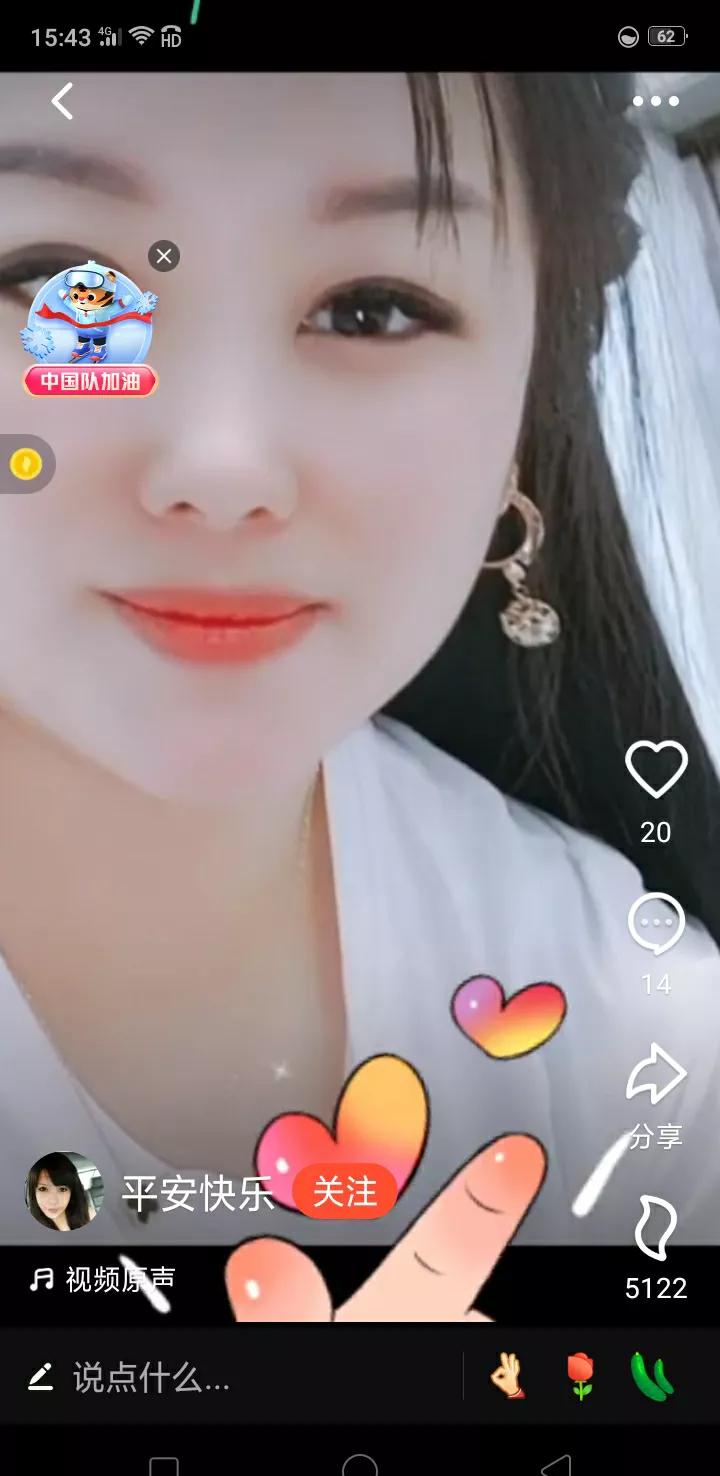This screenshot has height=1476, width=720.
Task: Dismiss the 中国队加油 floating banner
Action: 164,256
